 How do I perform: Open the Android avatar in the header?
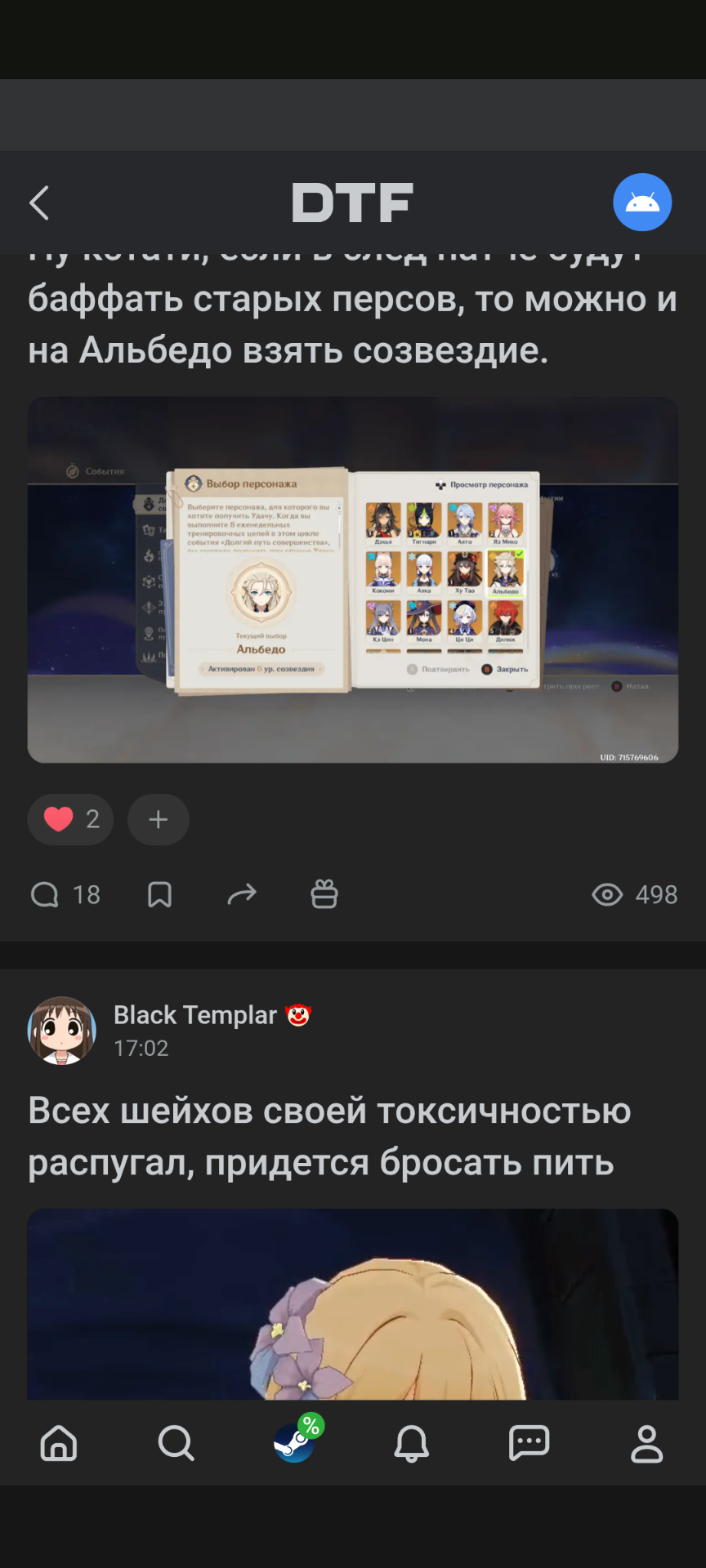(642, 203)
